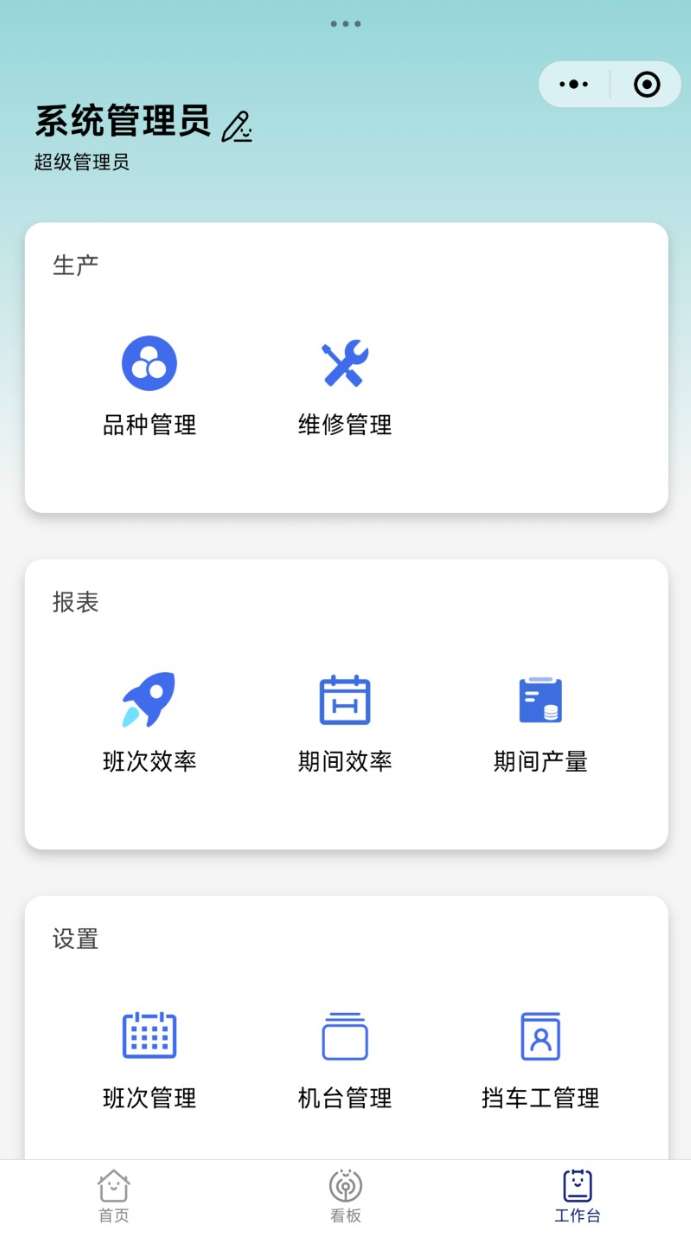Open the mini program more-options menu
The width and height of the screenshot is (691, 1233).
pyautogui.click(x=574, y=85)
